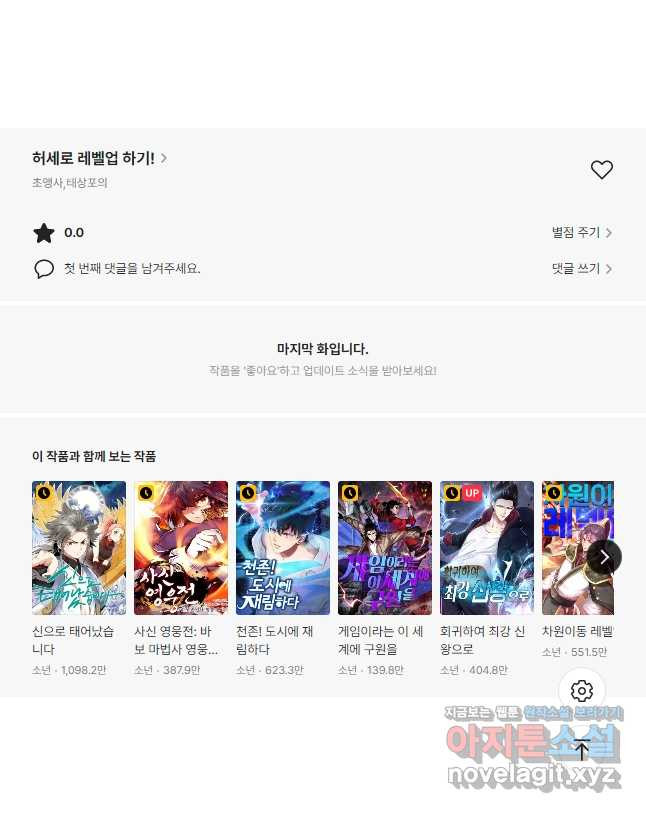This screenshot has width=646, height=813.
Task: Tap 별점 주기 to rate
Action: tap(581, 233)
